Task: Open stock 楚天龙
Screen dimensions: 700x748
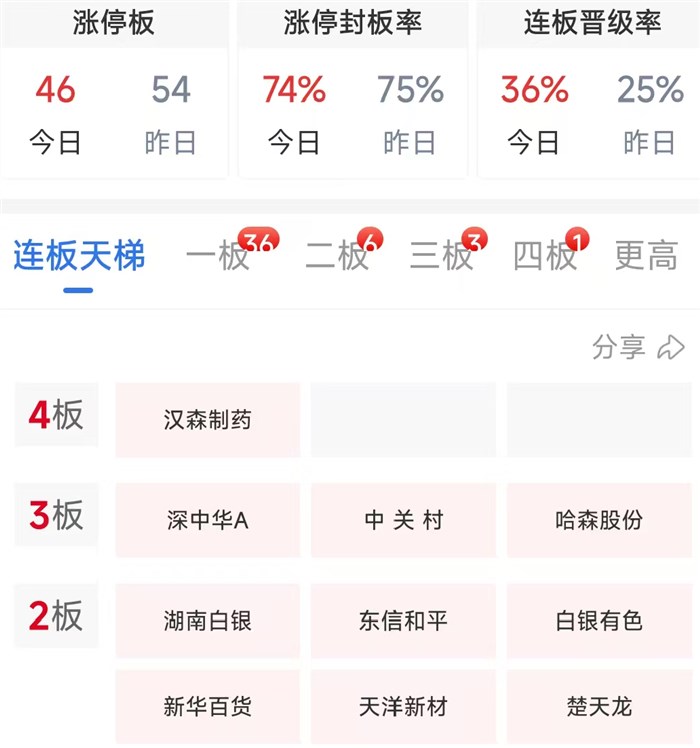Action: point(599,706)
